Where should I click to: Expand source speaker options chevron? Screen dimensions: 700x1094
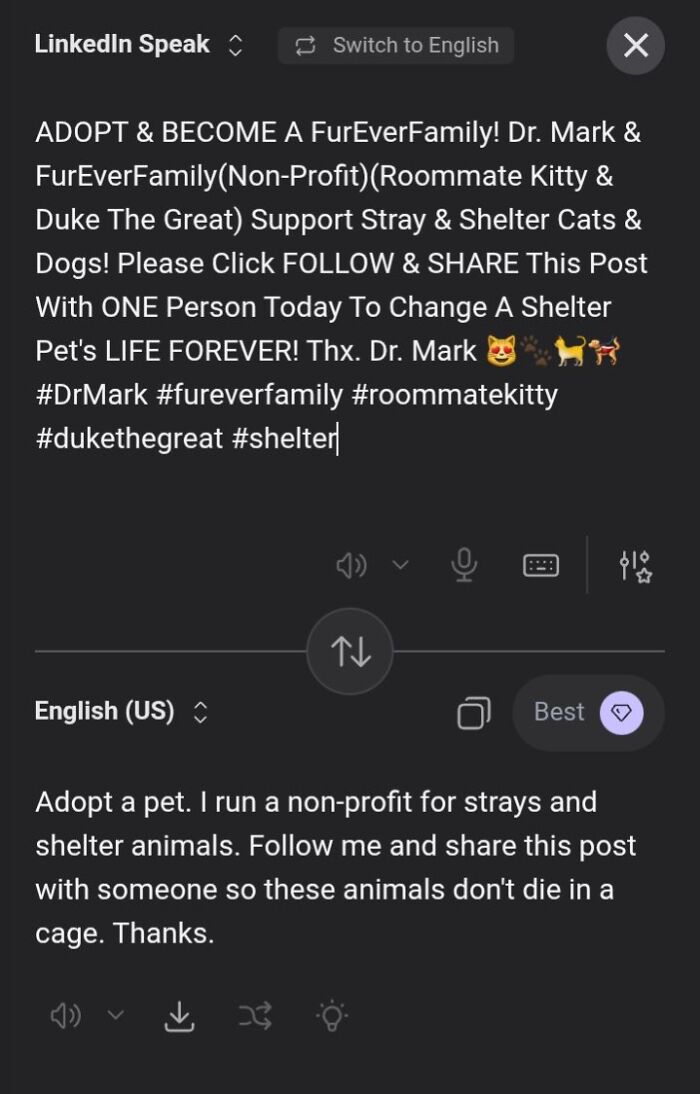[400, 566]
